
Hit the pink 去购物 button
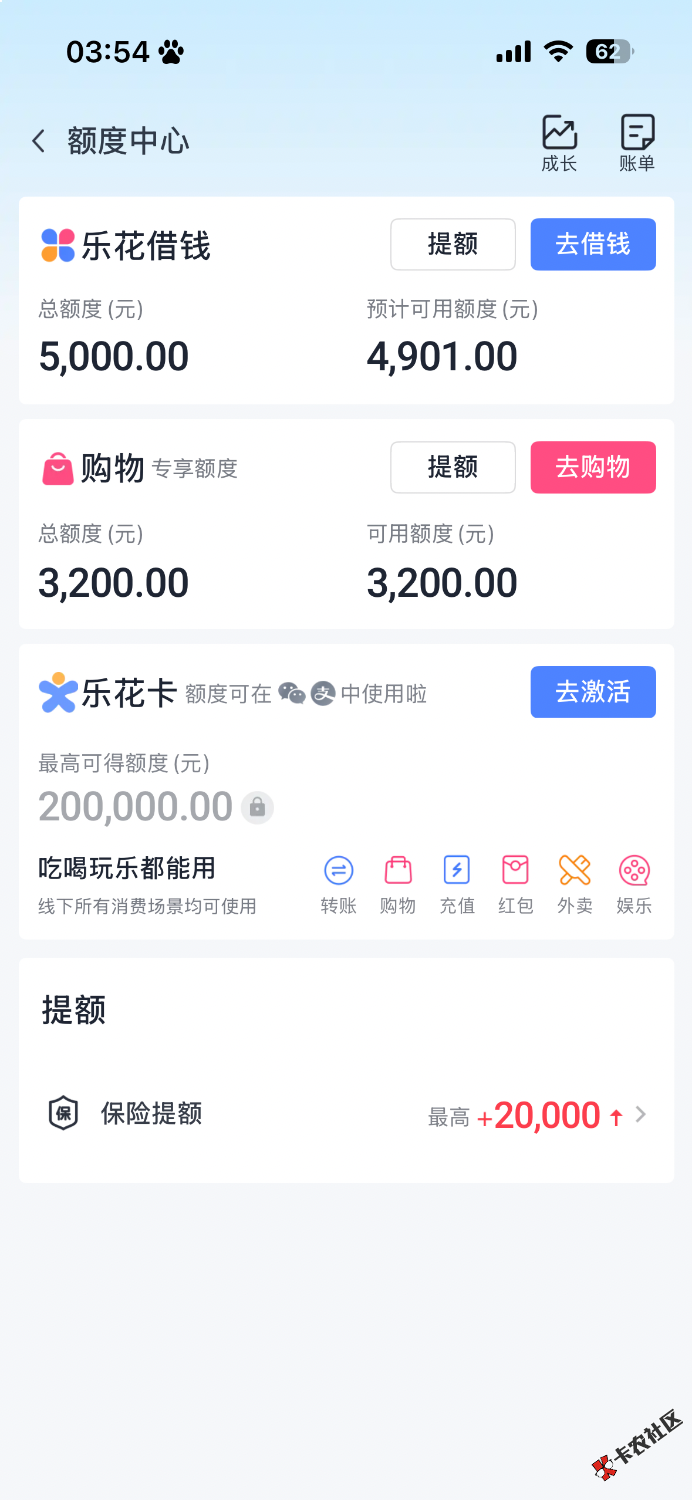point(593,467)
